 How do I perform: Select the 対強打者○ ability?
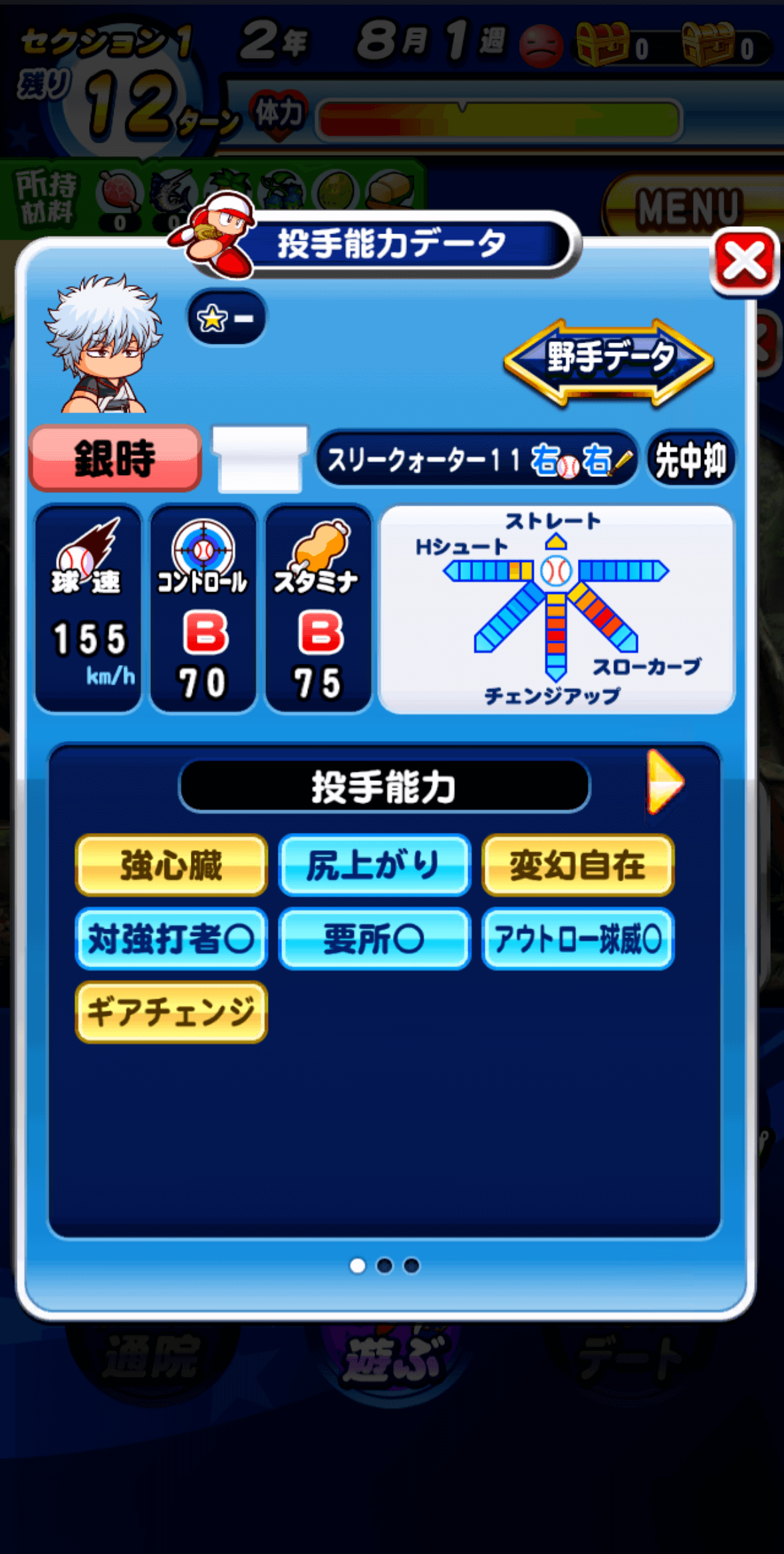click(172, 939)
